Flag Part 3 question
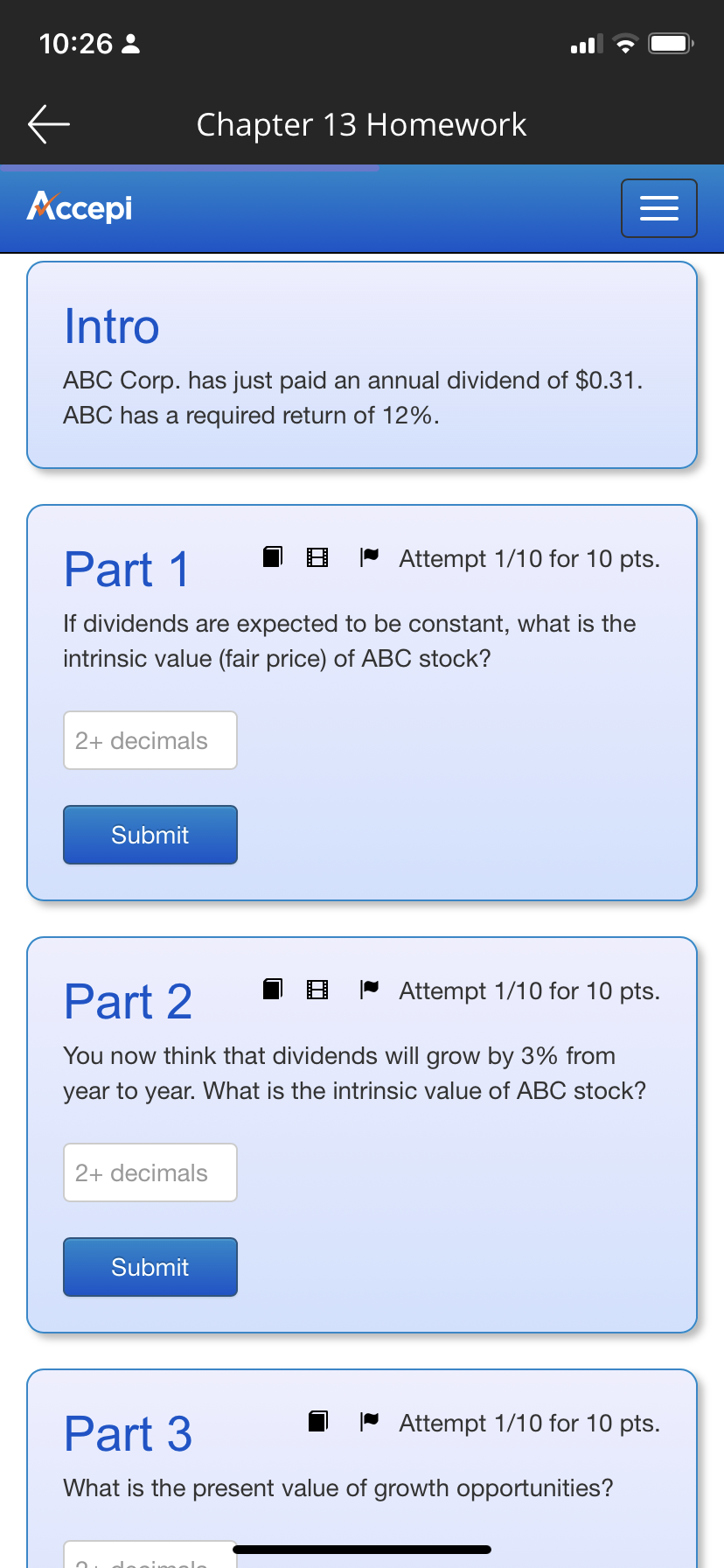Screen dimensions: 724x1568 coord(370,1421)
